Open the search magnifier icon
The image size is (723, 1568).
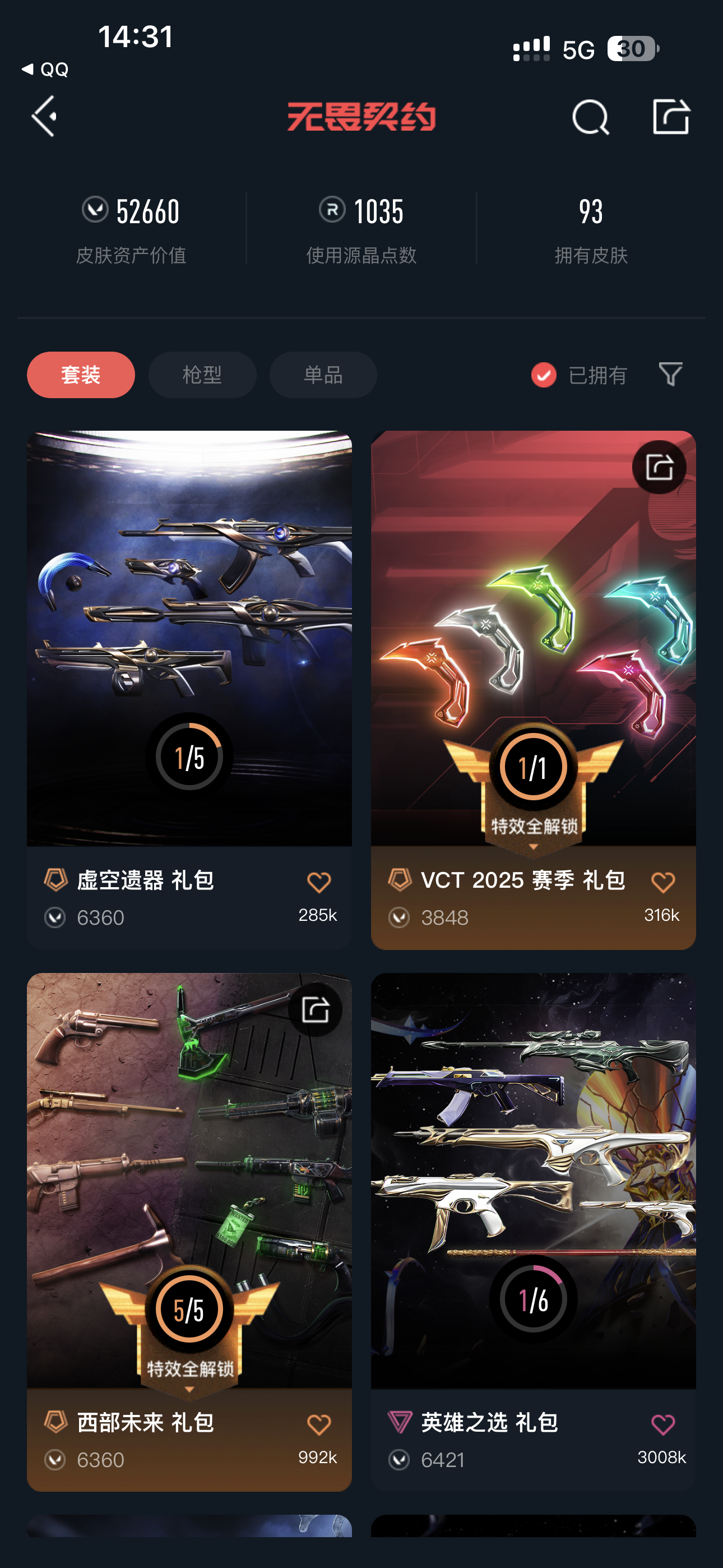click(590, 116)
